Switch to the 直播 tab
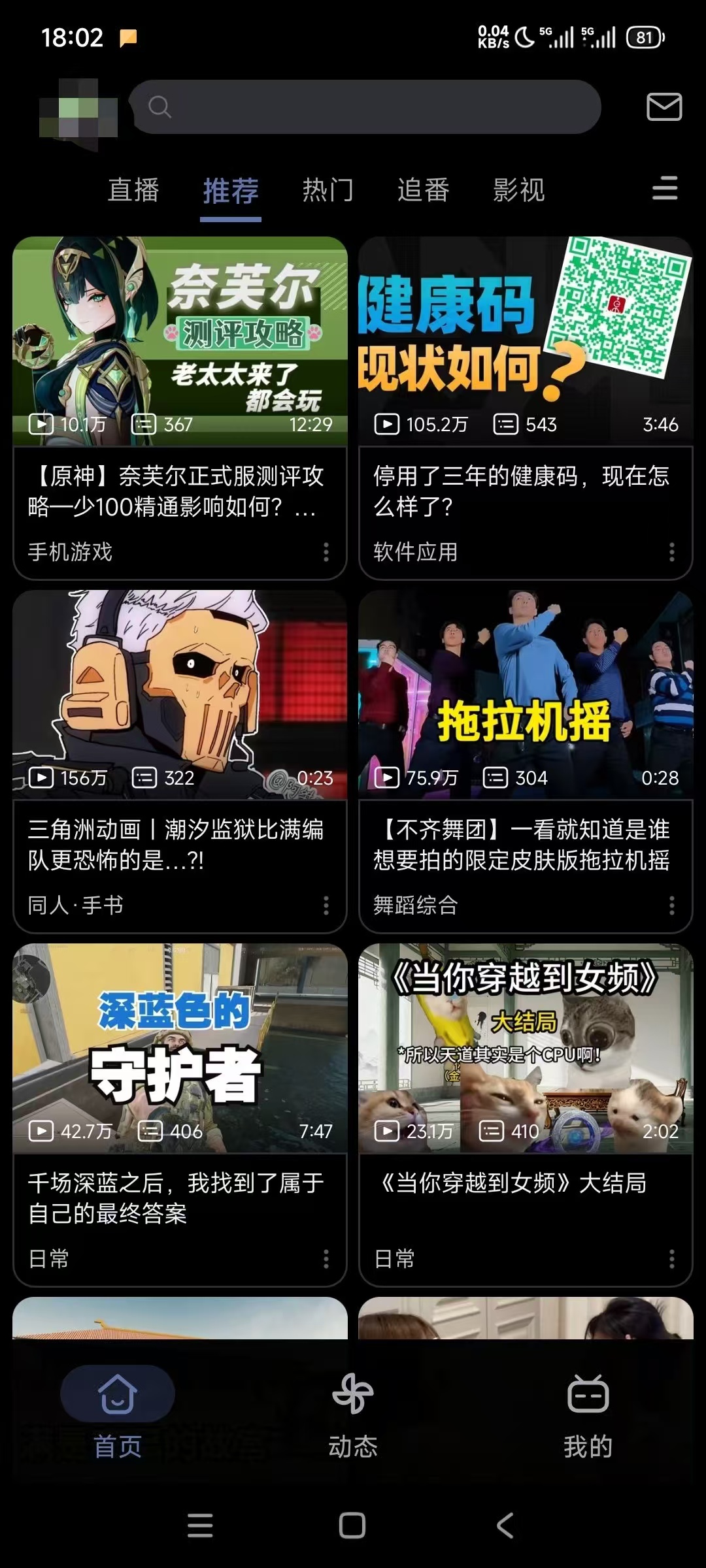 pyautogui.click(x=133, y=190)
